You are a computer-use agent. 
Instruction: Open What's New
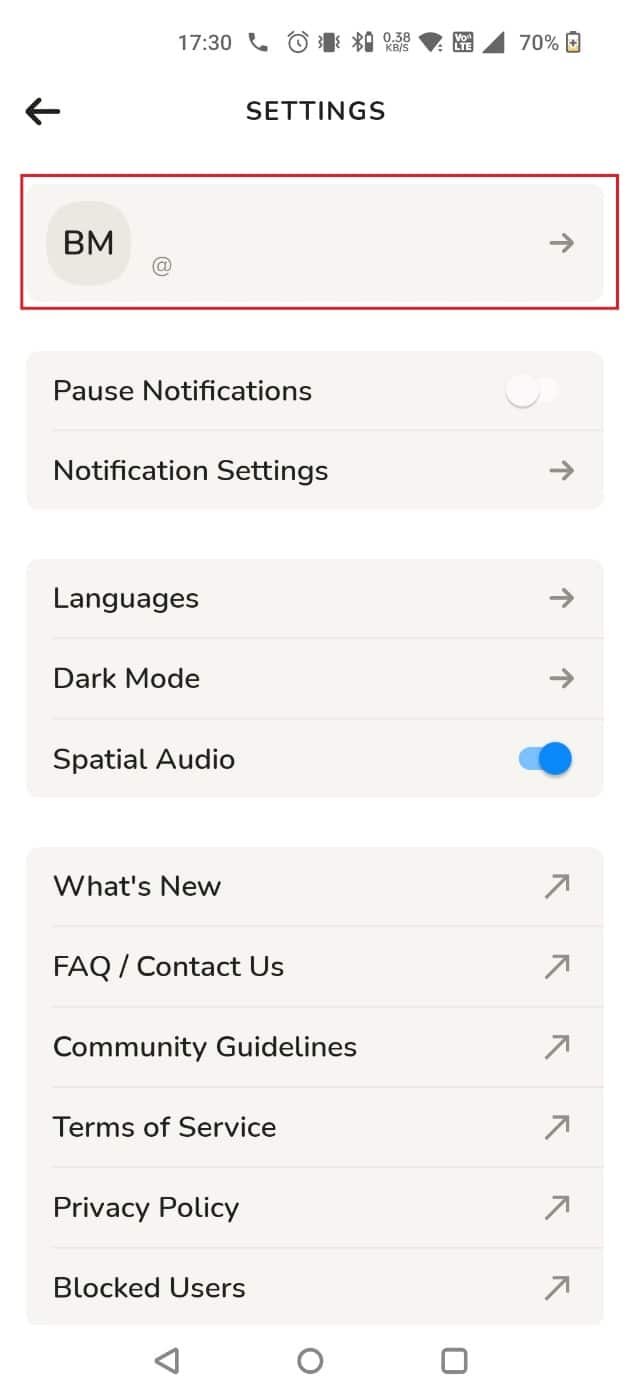[314, 887]
